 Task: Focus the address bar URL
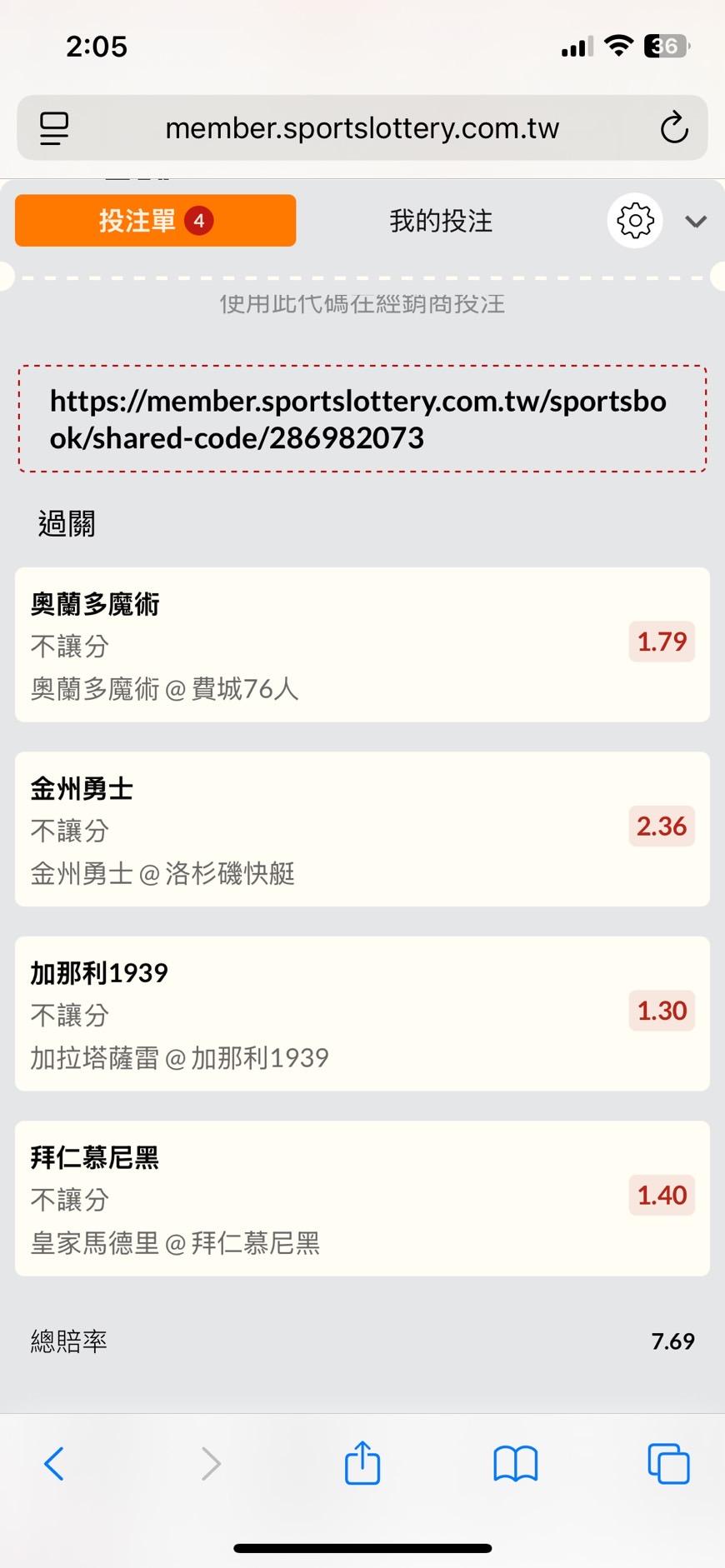pos(362,128)
